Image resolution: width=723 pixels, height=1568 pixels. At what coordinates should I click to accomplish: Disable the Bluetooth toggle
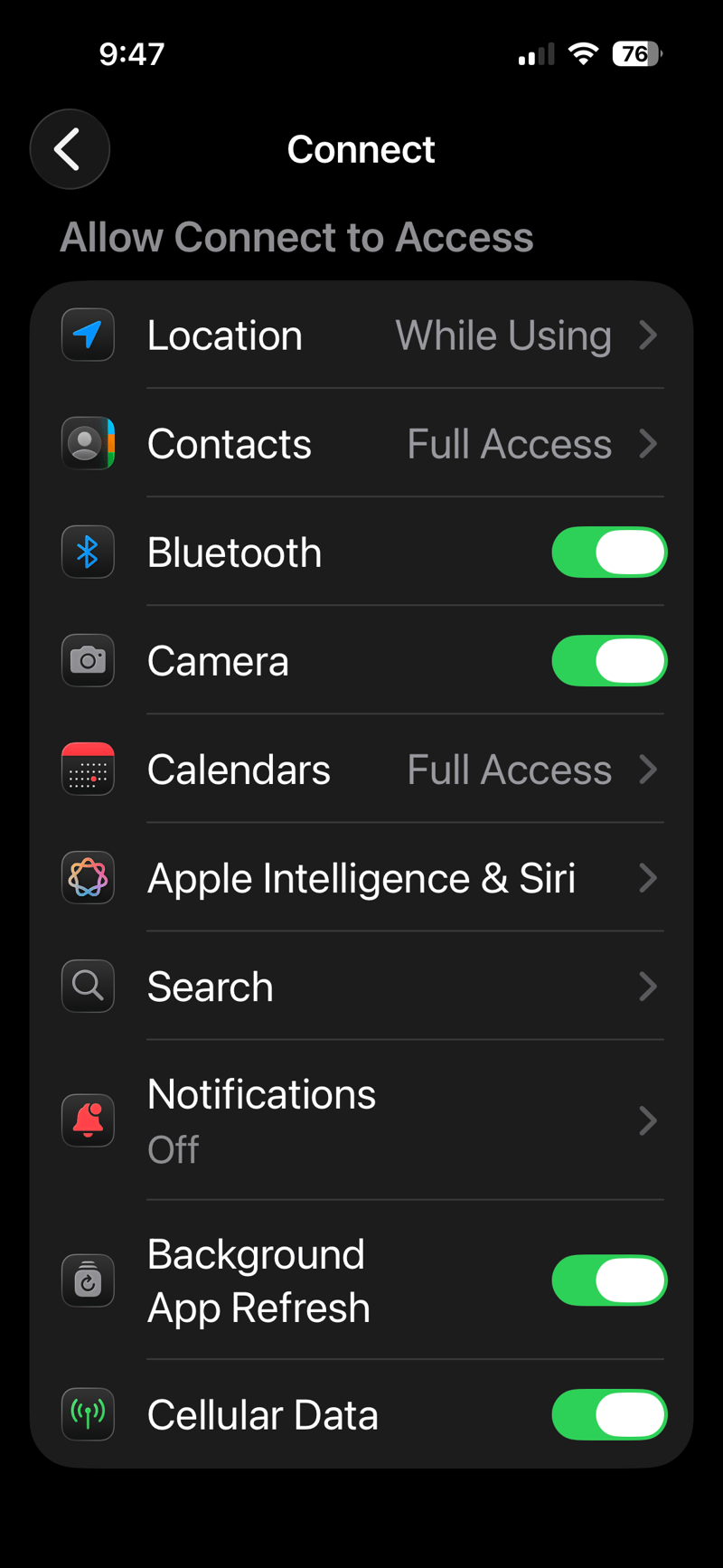[x=609, y=552]
